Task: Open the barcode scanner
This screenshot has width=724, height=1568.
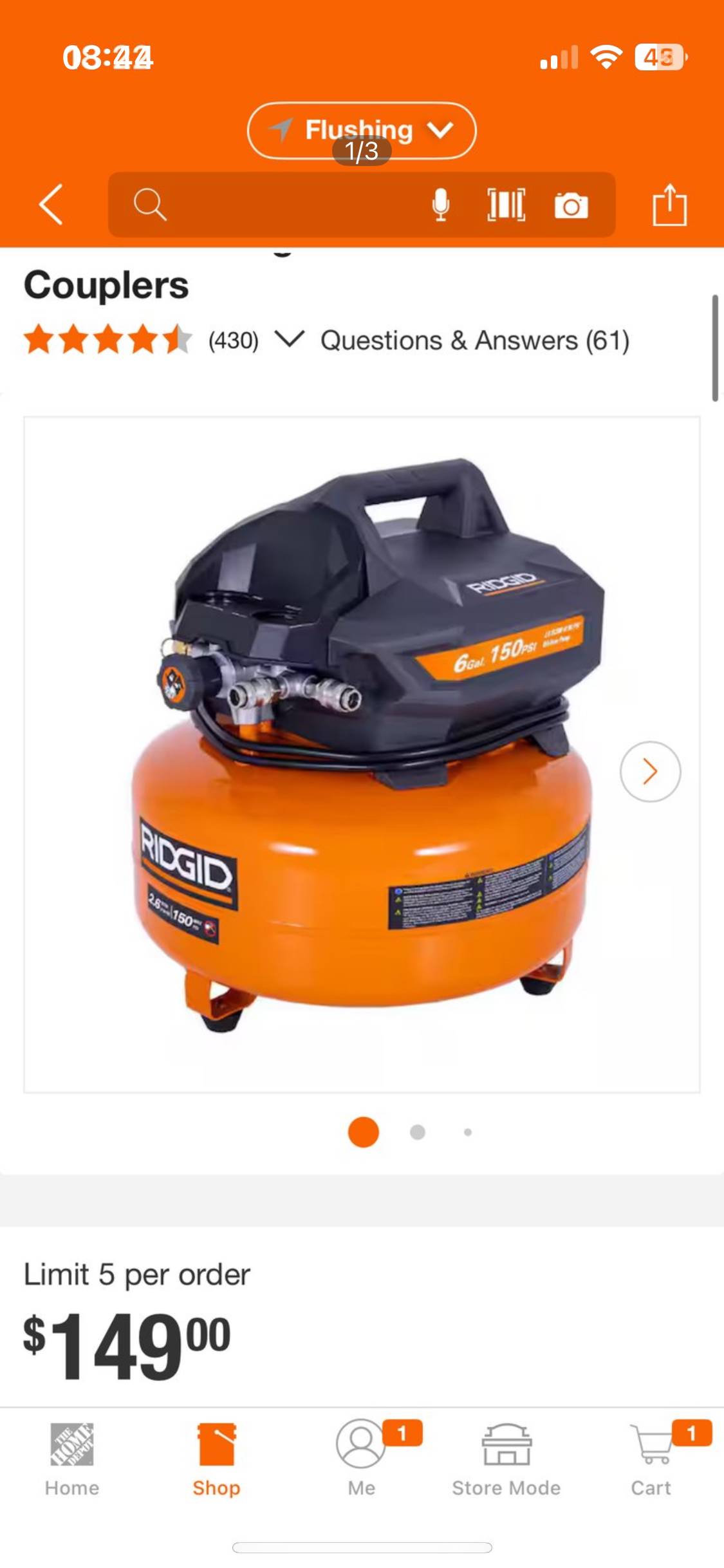Action: pyautogui.click(x=506, y=205)
